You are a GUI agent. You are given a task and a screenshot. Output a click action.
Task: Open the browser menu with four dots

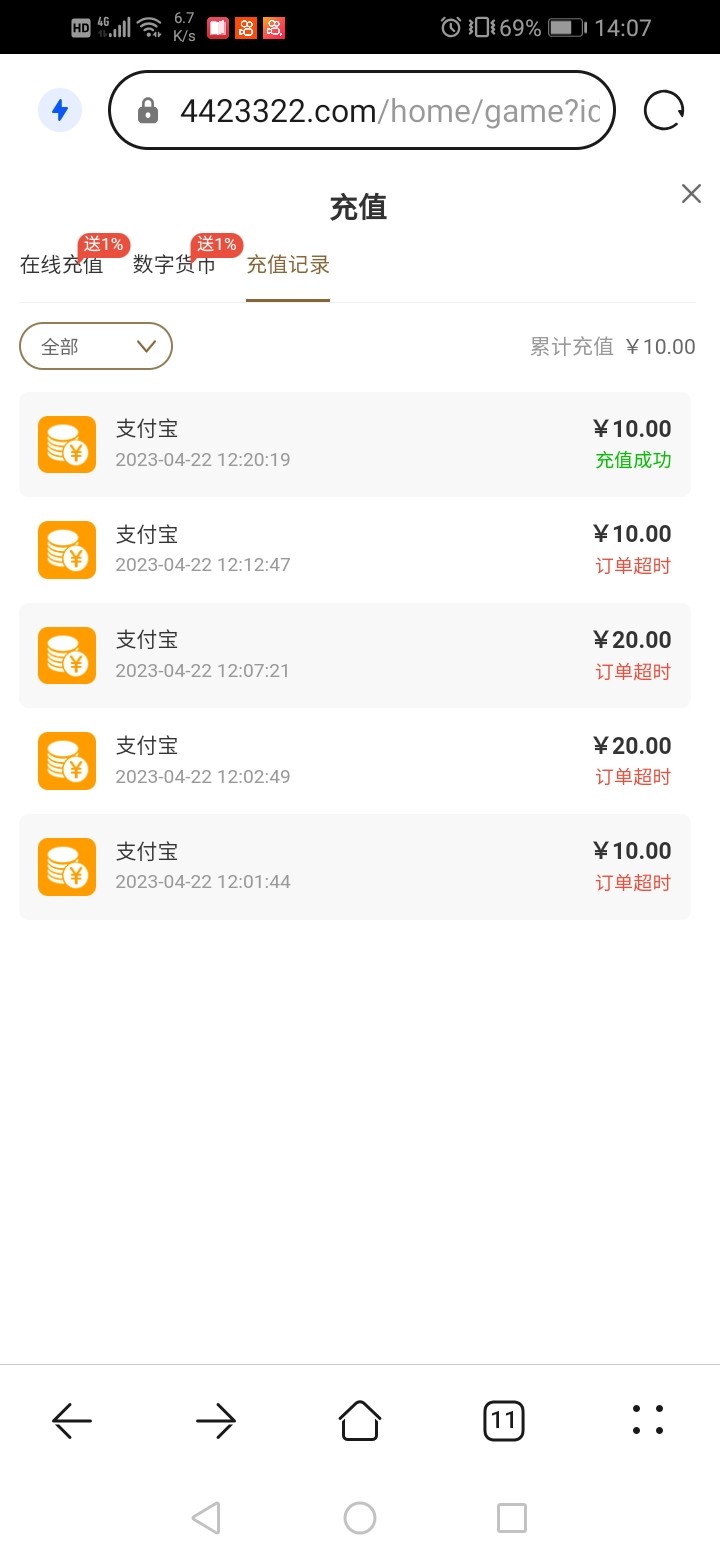pyautogui.click(x=648, y=1420)
